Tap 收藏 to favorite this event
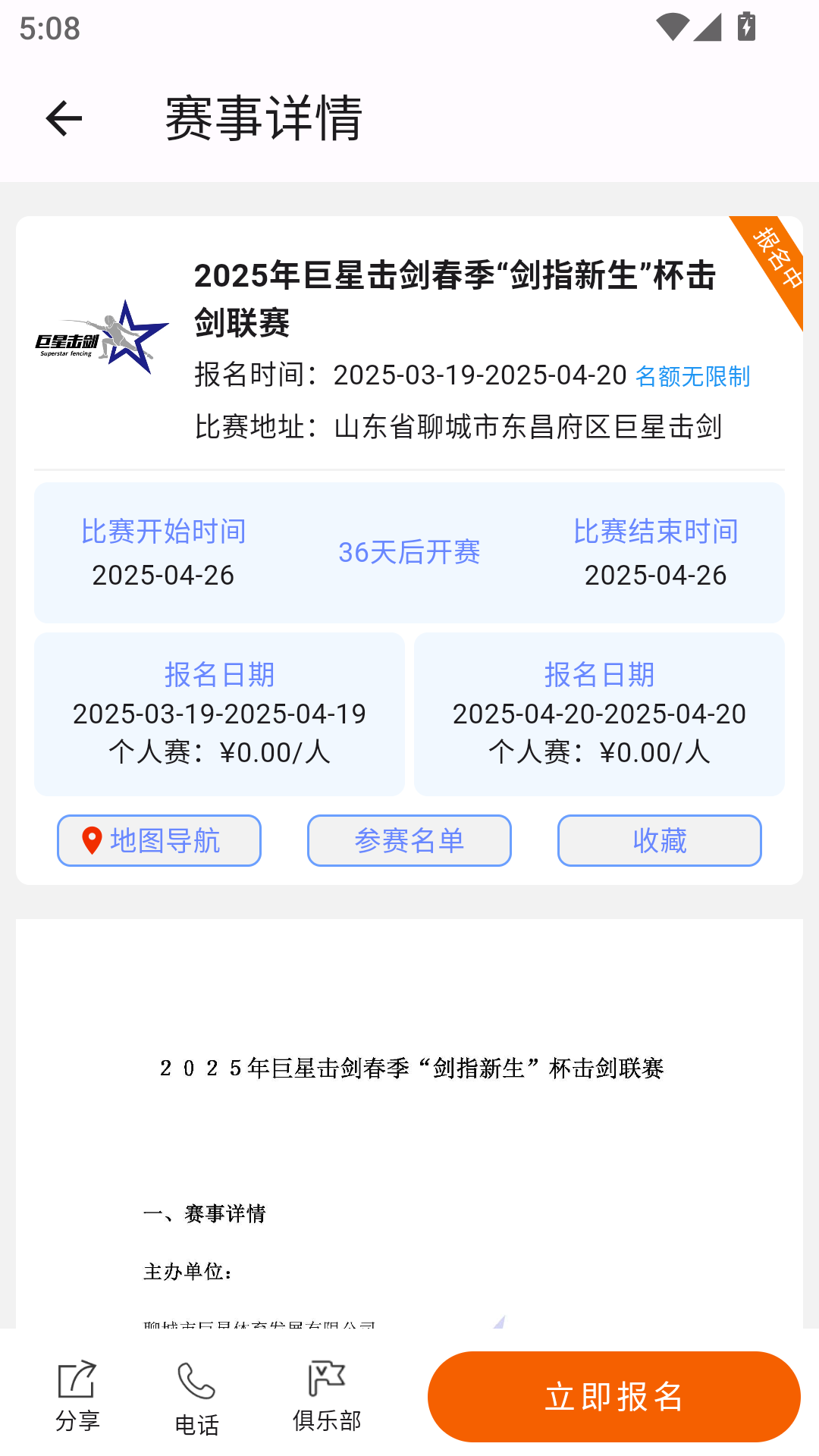This screenshot has height=1456, width=819. pos(660,840)
